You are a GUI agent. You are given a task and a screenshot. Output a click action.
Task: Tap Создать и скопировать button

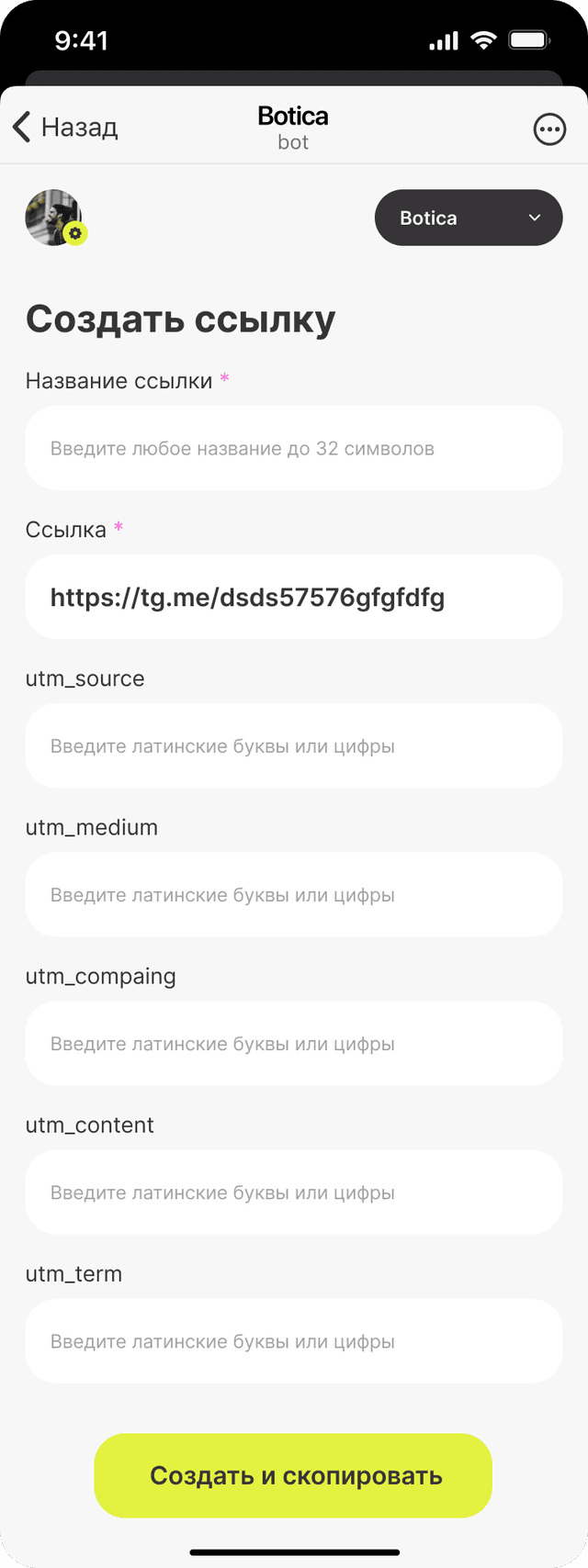coord(293,1475)
